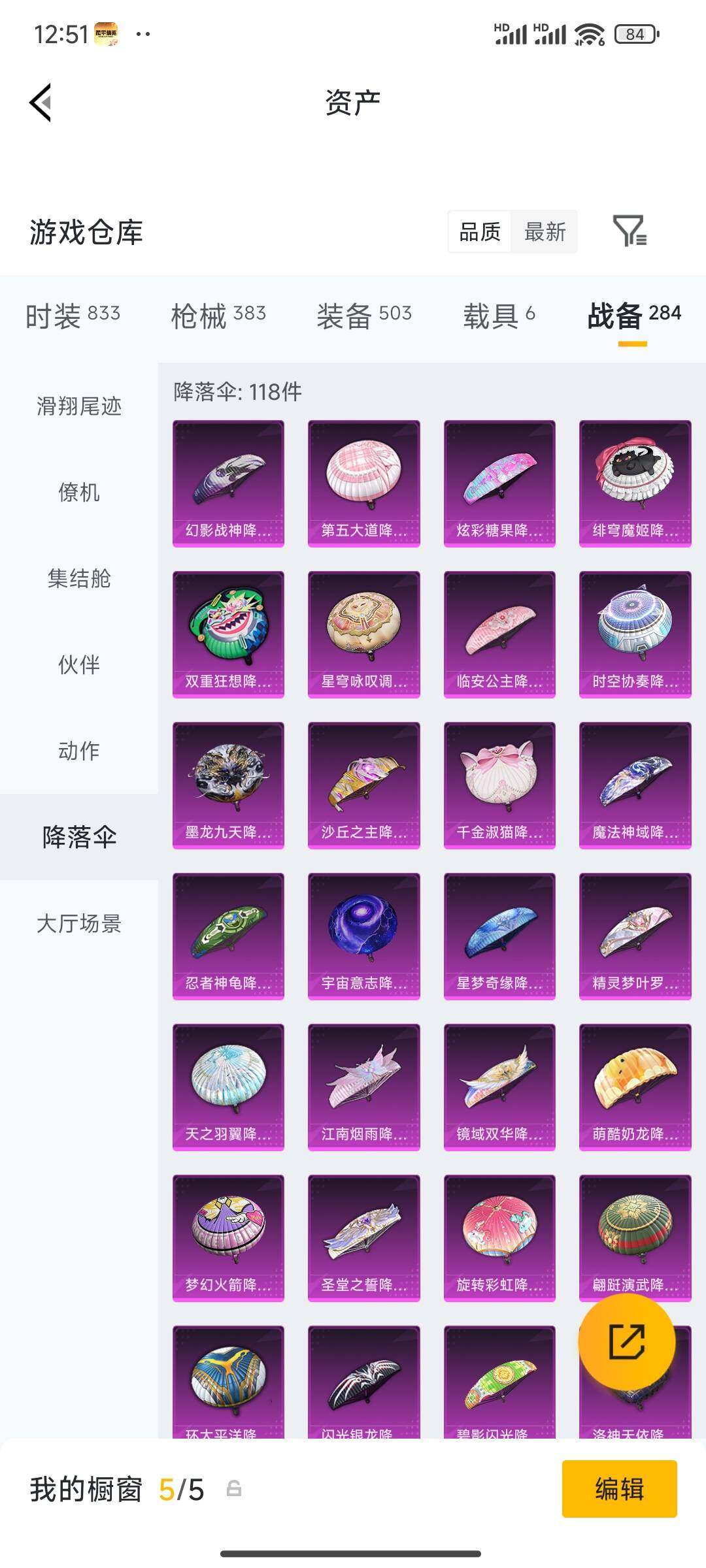
Task: Go back using the top arrow
Action: pos(41,103)
